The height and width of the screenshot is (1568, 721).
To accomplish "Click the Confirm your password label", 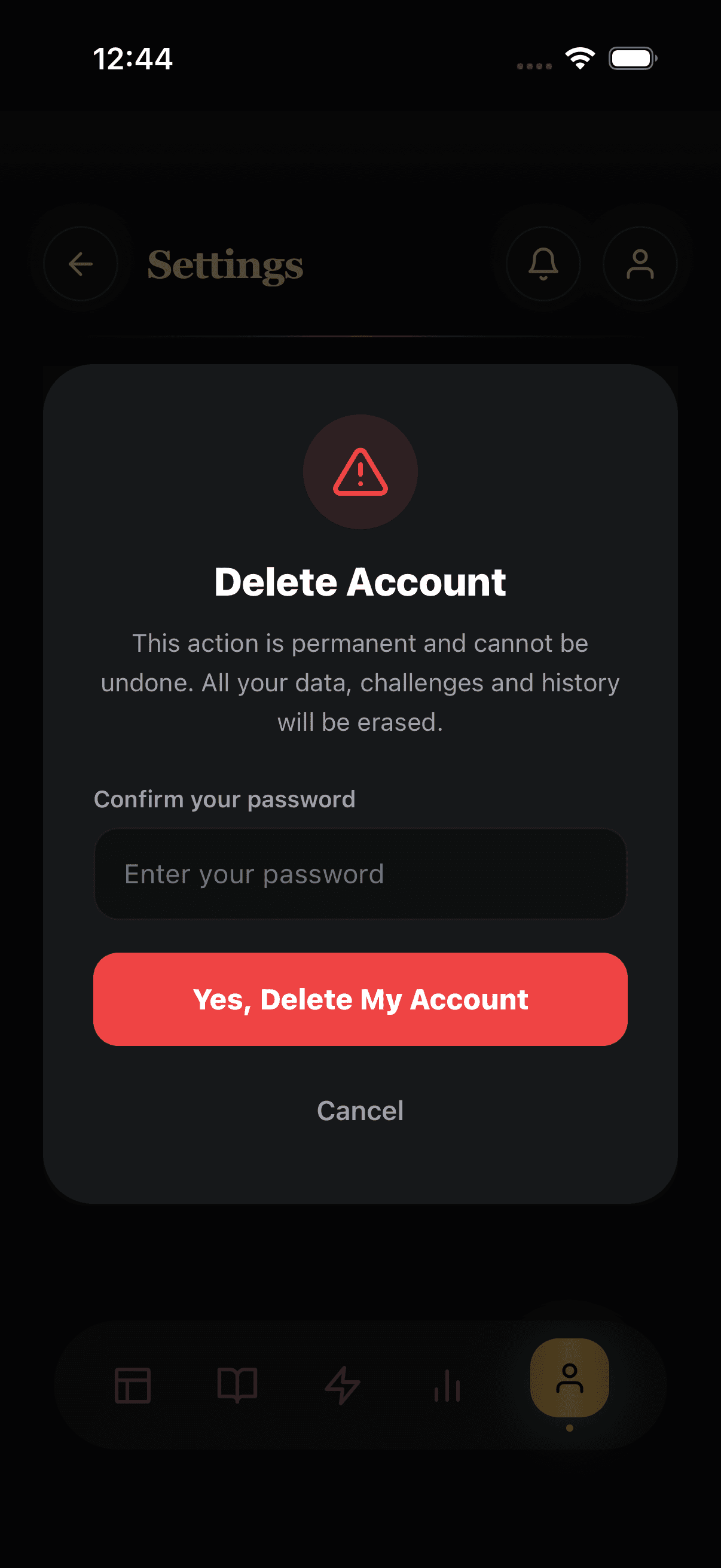I will tap(225, 798).
